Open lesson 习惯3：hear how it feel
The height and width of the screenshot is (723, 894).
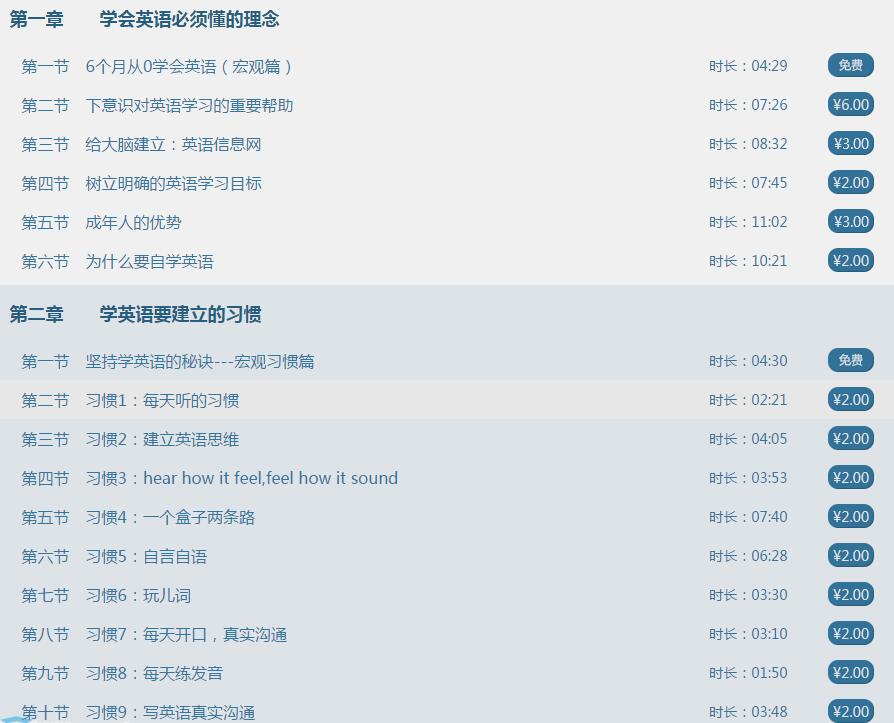tap(241, 479)
